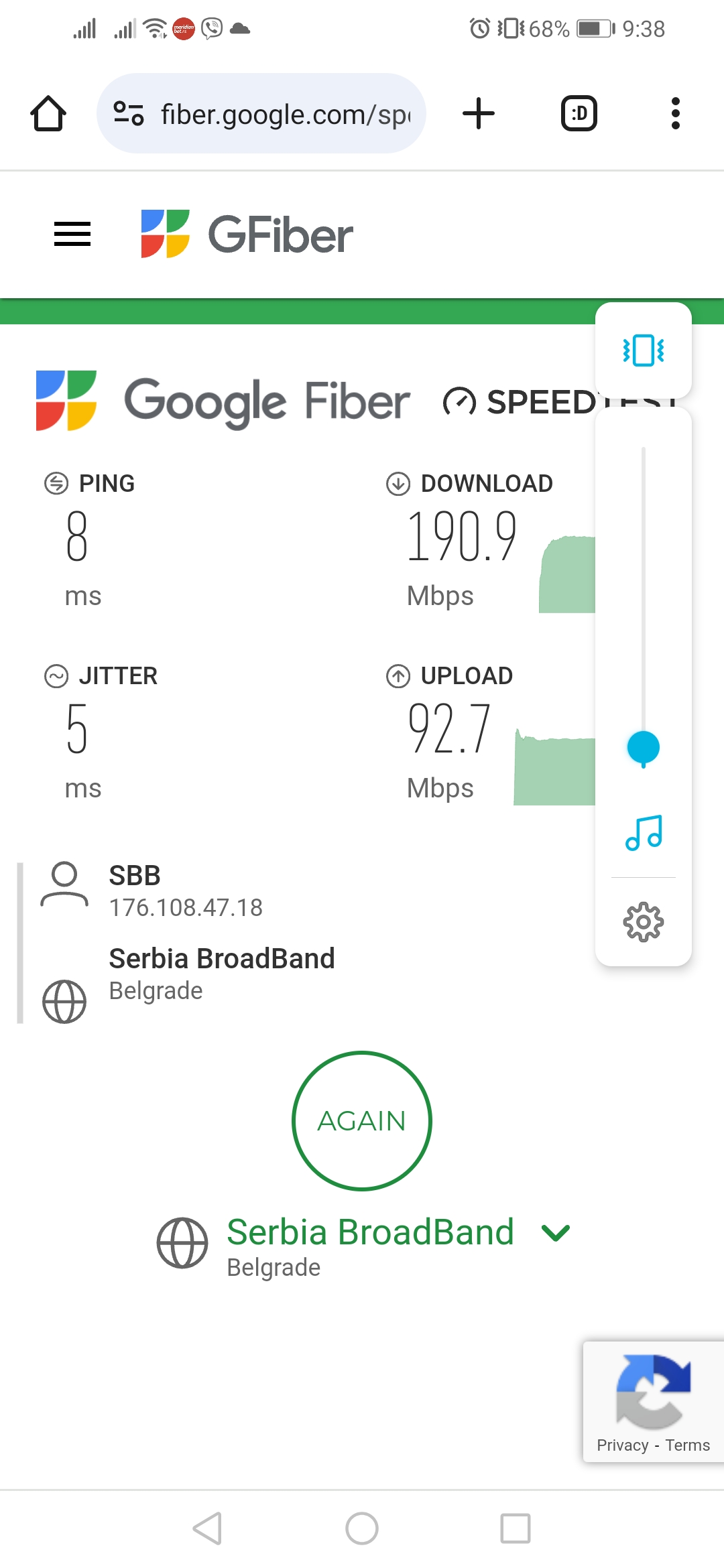This screenshot has width=724, height=1568.
Task: Open volume settings gear
Action: coord(644,923)
